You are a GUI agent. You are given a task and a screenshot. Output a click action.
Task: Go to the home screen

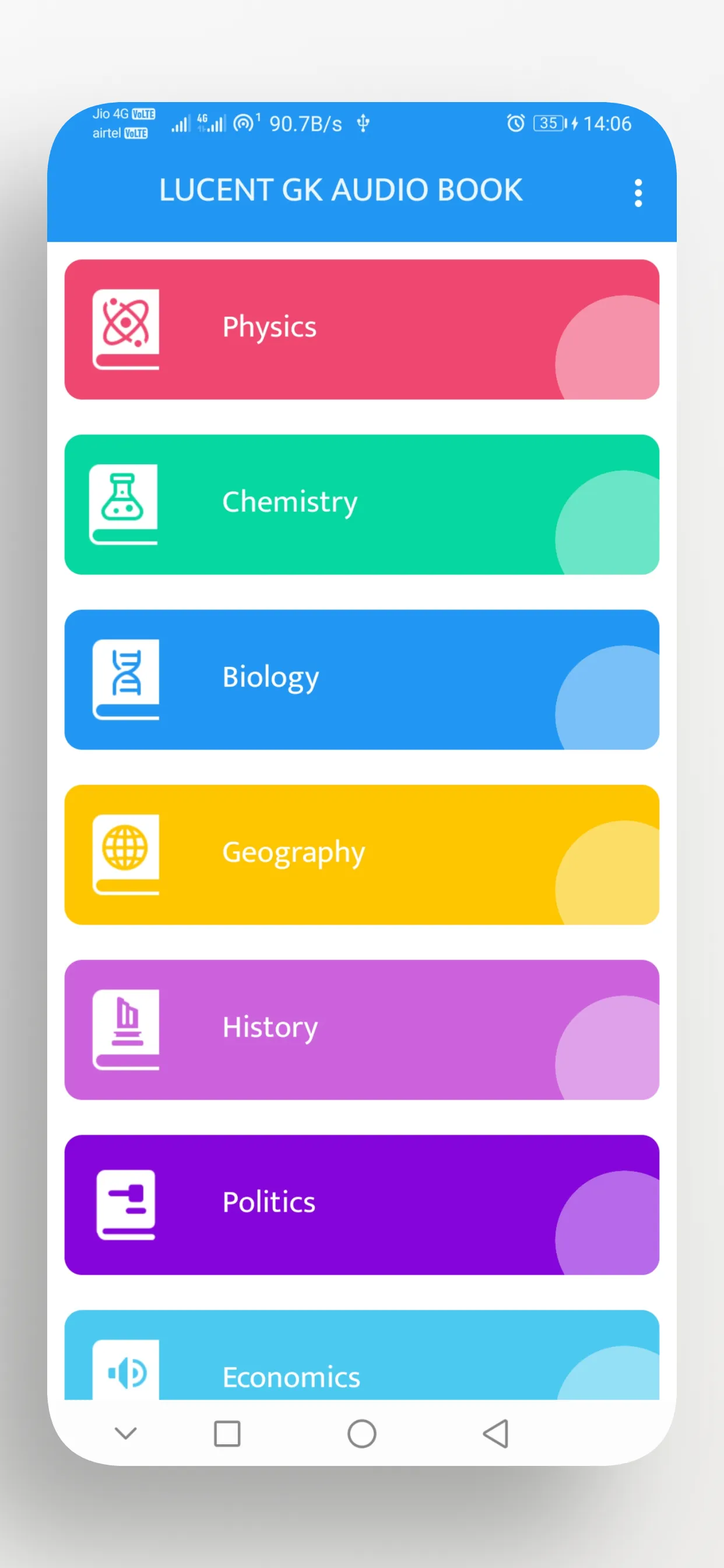(361, 1433)
